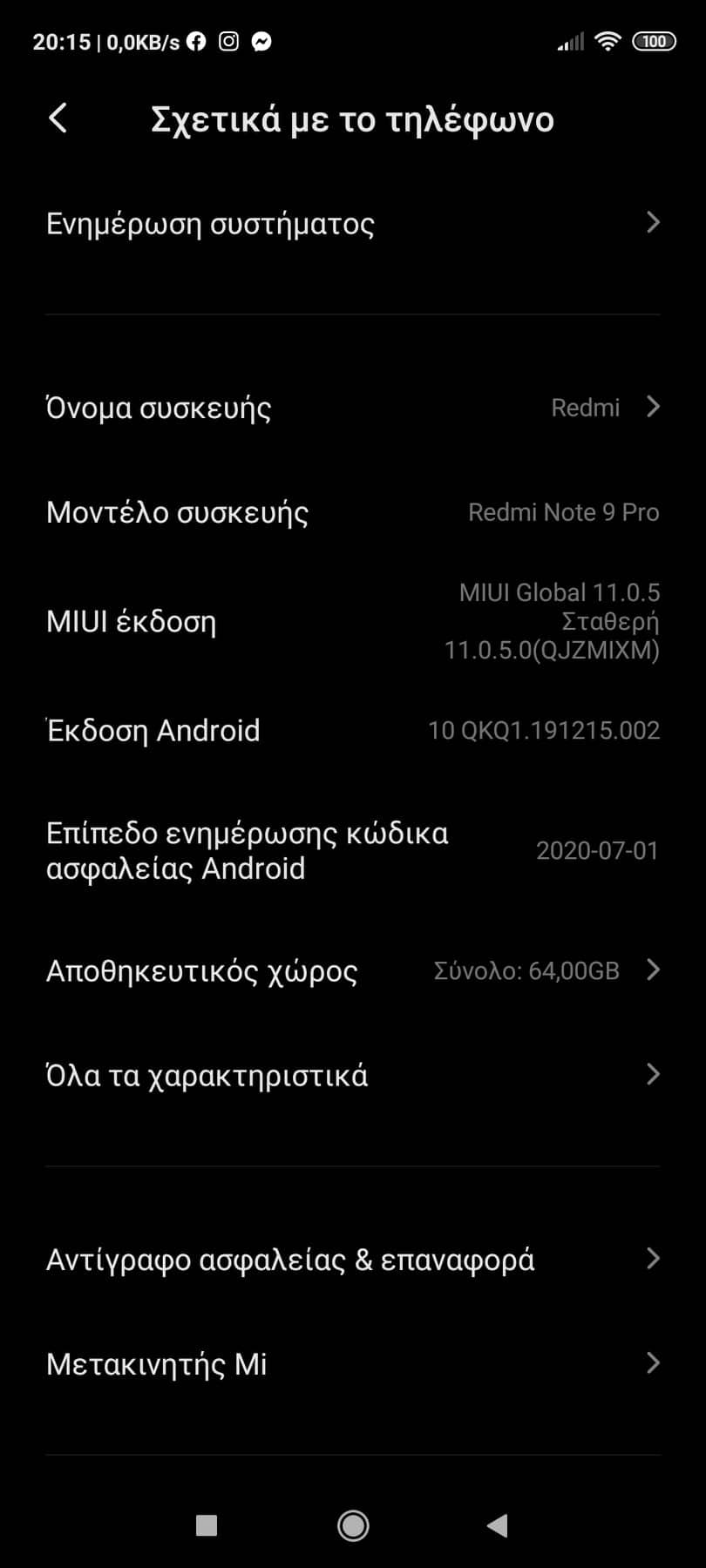Tap the MIUI έκδοση row

352,622
